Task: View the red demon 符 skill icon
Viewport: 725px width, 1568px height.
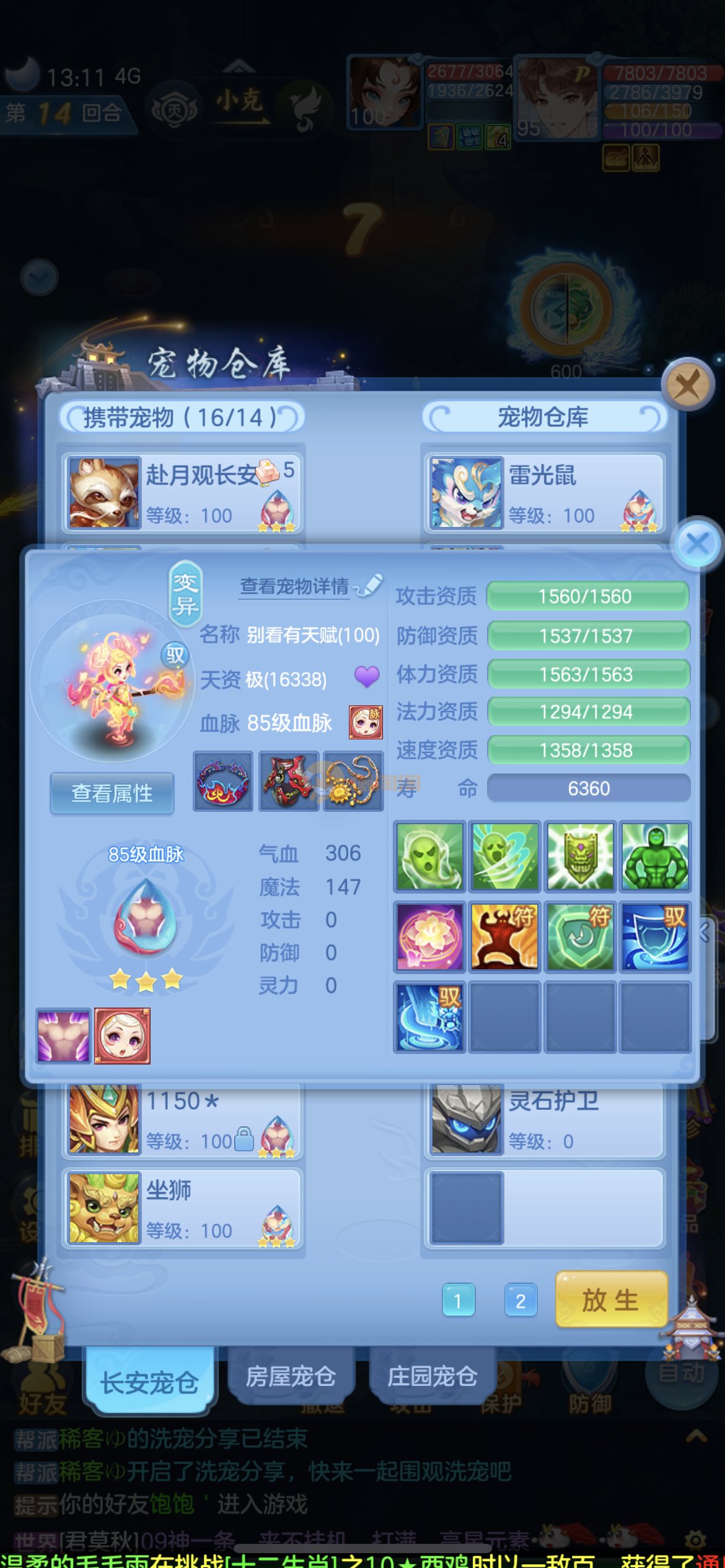Action: pyautogui.click(x=504, y=936)
